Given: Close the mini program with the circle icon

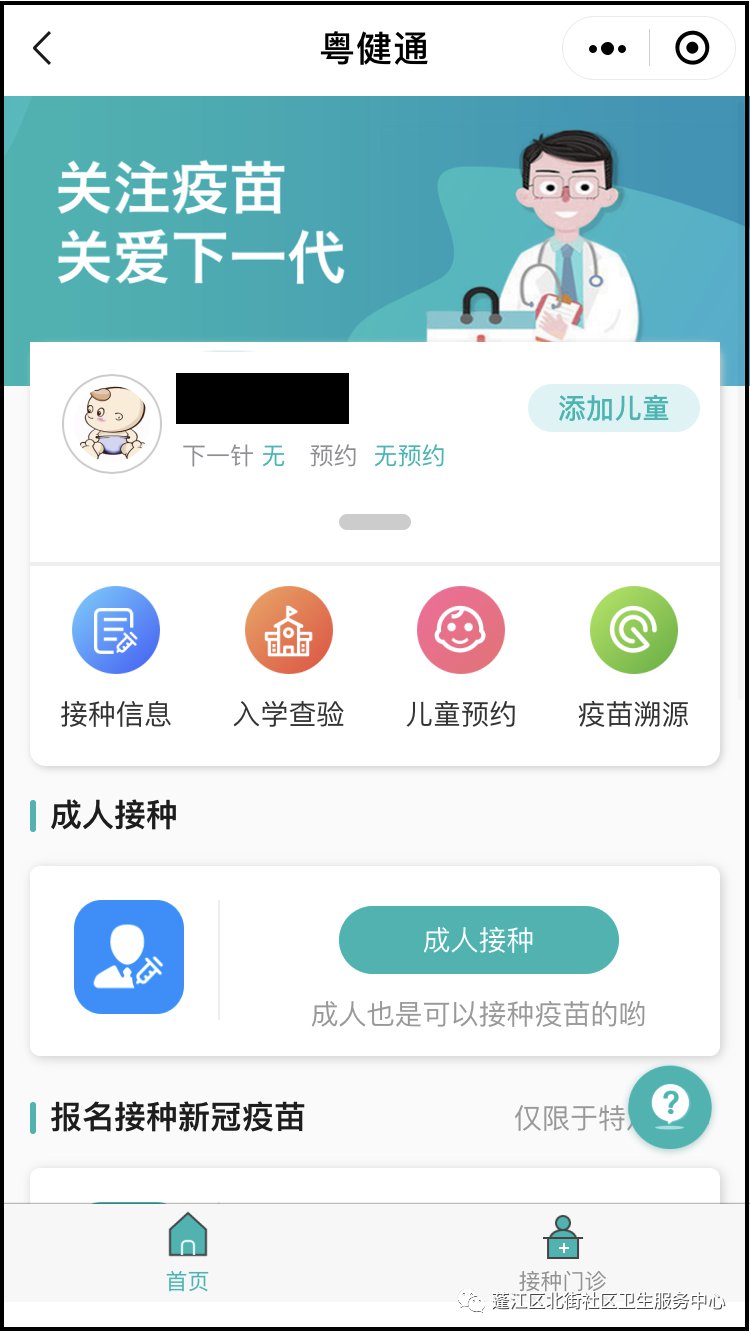Looking at the screenshot, I should (x=692, y=48).
